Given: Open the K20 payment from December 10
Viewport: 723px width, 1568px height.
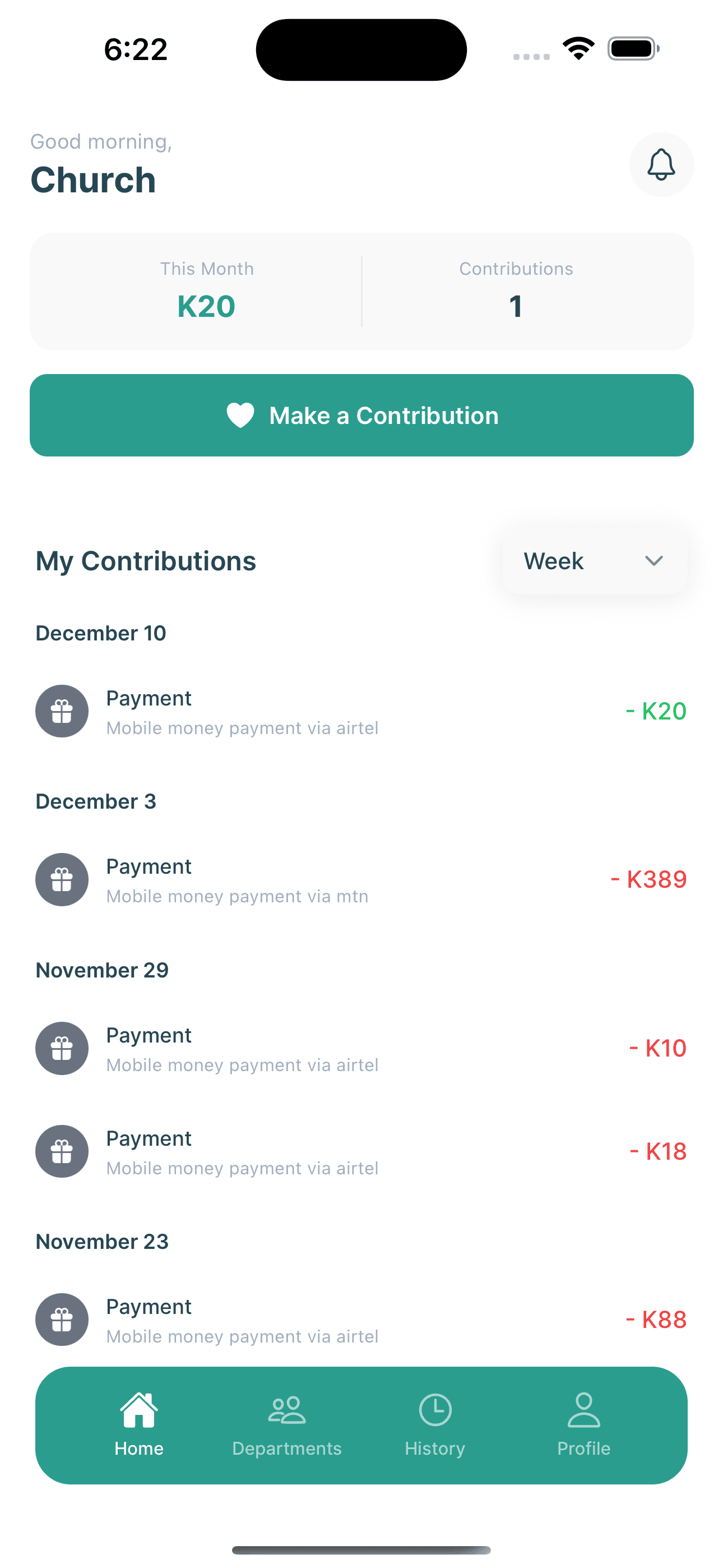Looking at the screenshot, I should click(x=361, y=711).
